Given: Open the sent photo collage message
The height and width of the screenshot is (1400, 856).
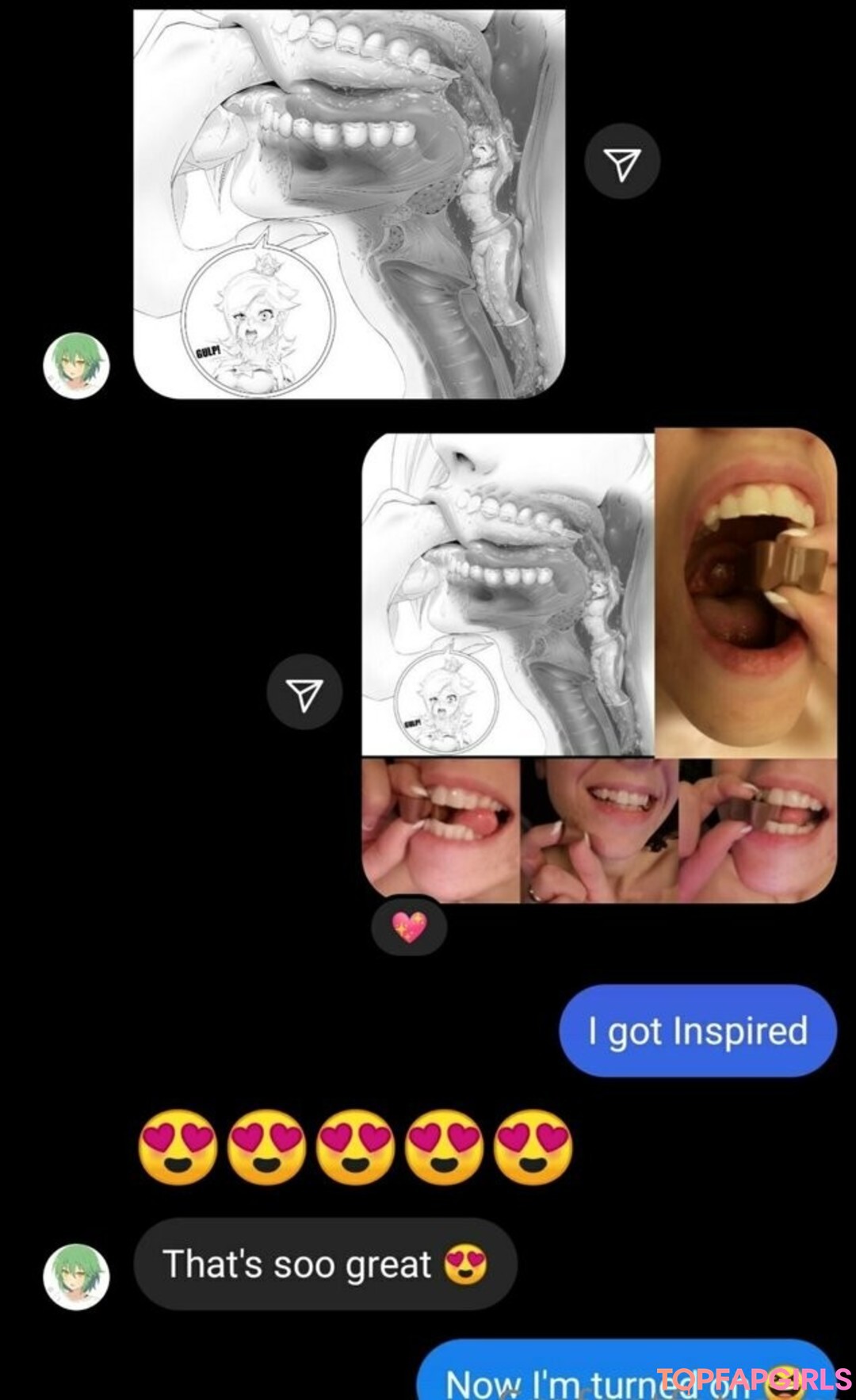Looking at the screenshot, I should (x=598, y=667).
